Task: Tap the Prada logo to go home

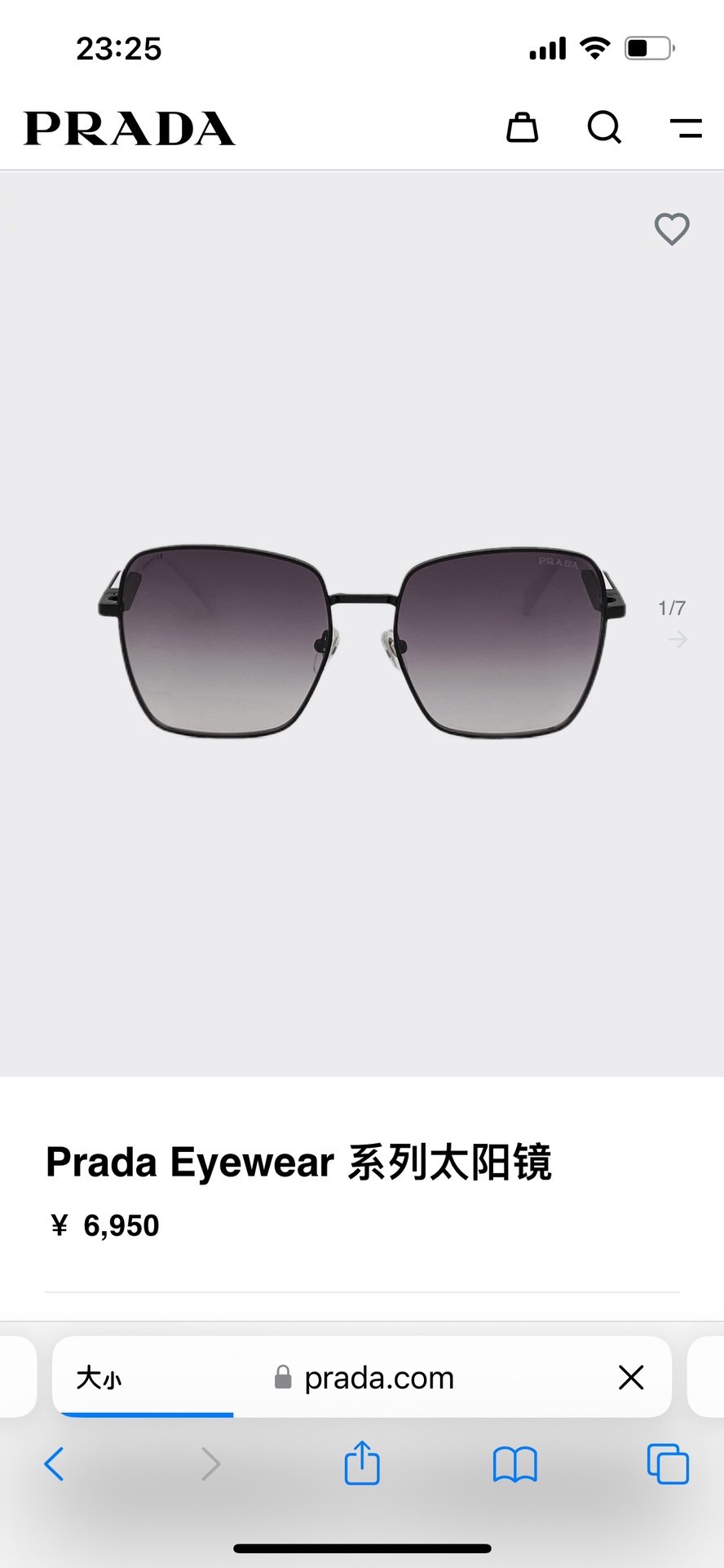Action: (130, 129)
